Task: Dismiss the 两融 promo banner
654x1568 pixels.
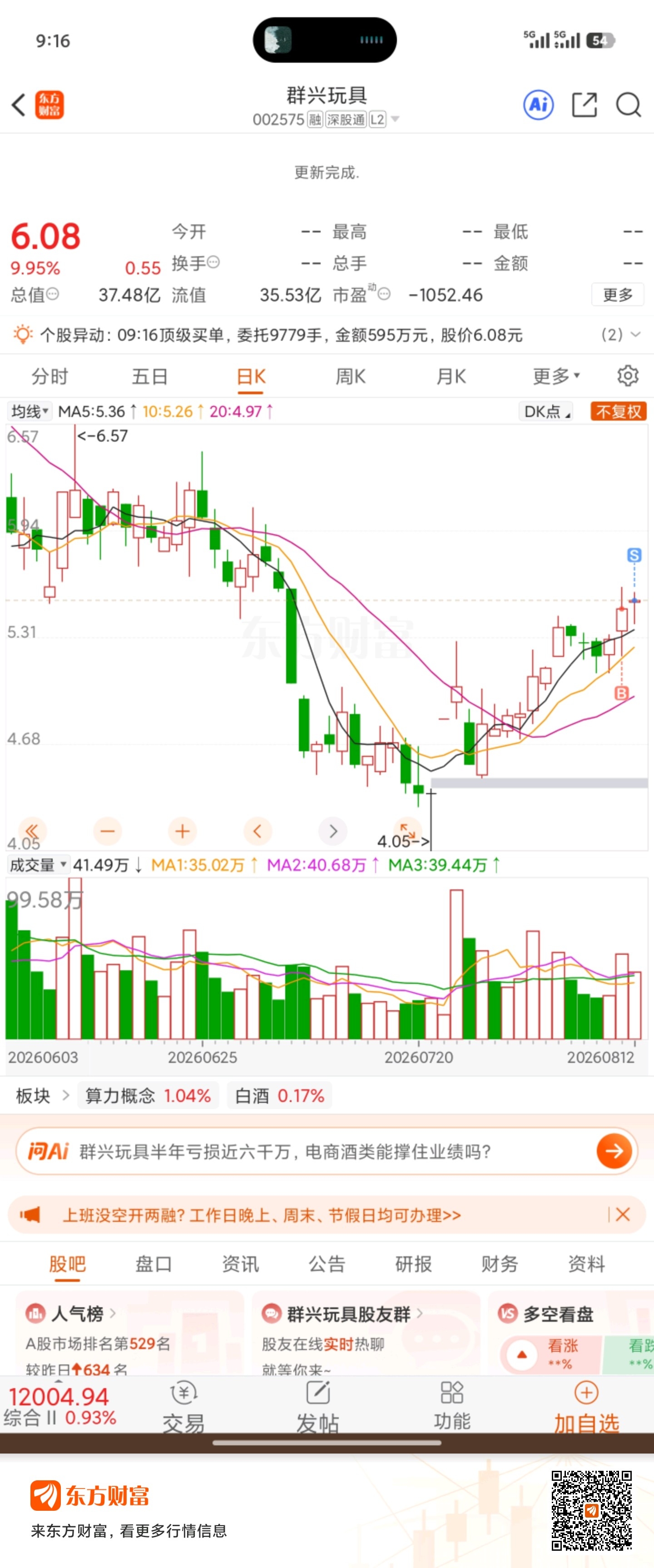Action: pyautogui.click(x=623, y=1215)
